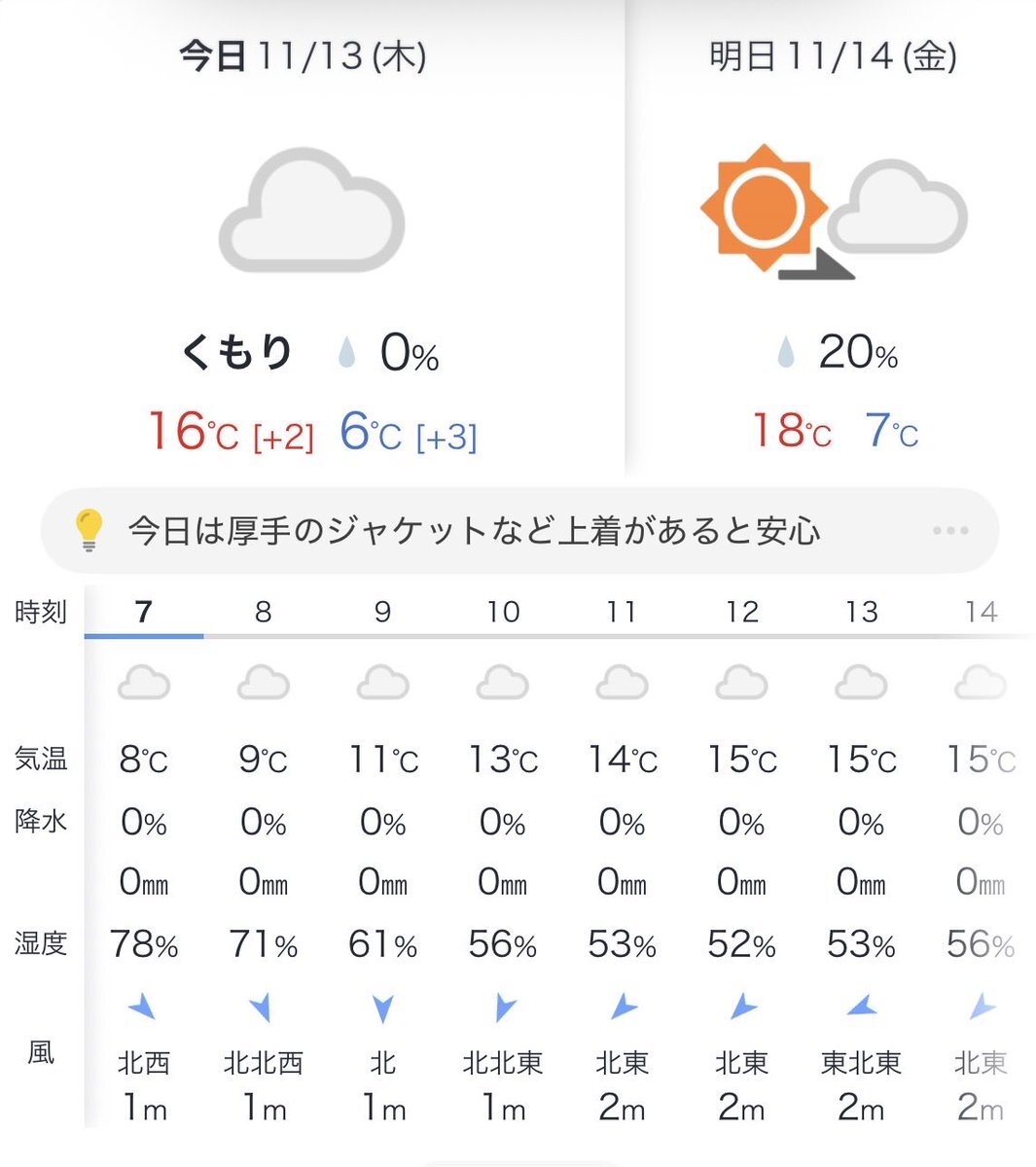Tap the 厚手のジャケット clothing advice banner
The image size is (1036, 1167).
tap(475, 531)
